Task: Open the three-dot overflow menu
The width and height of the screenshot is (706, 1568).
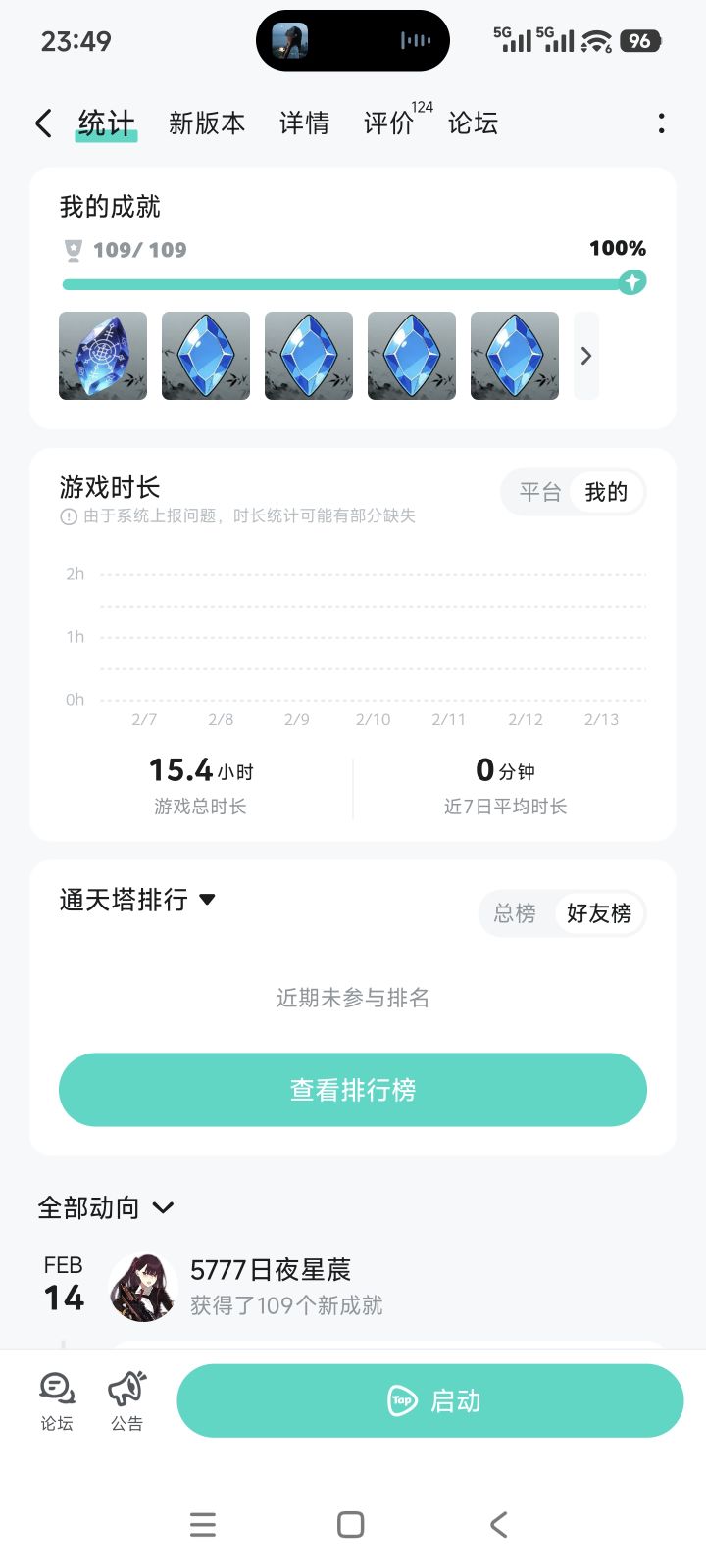Action: click(x=662, y=122)
